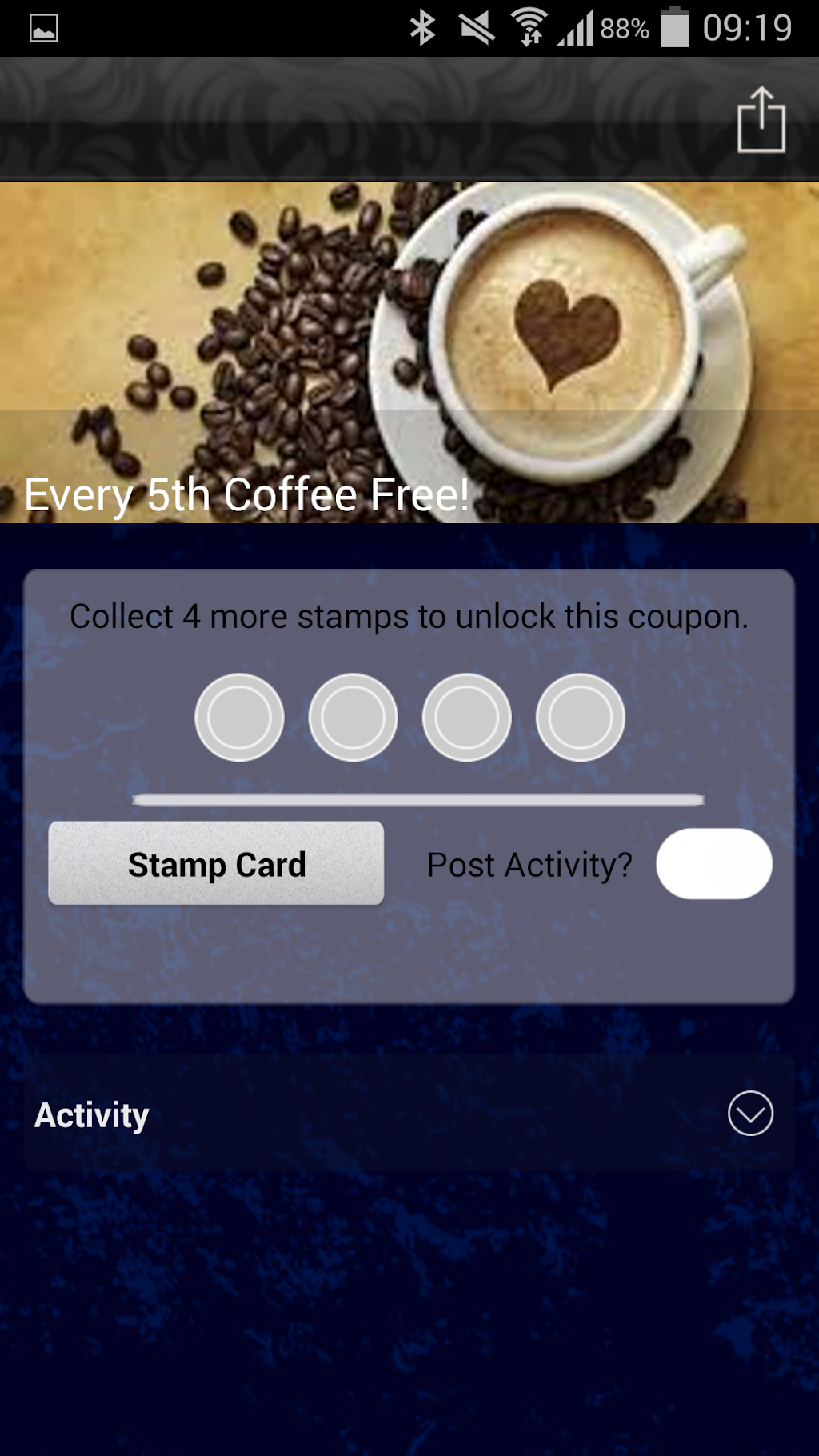Tap the Stamp Card button

(216, 864)
